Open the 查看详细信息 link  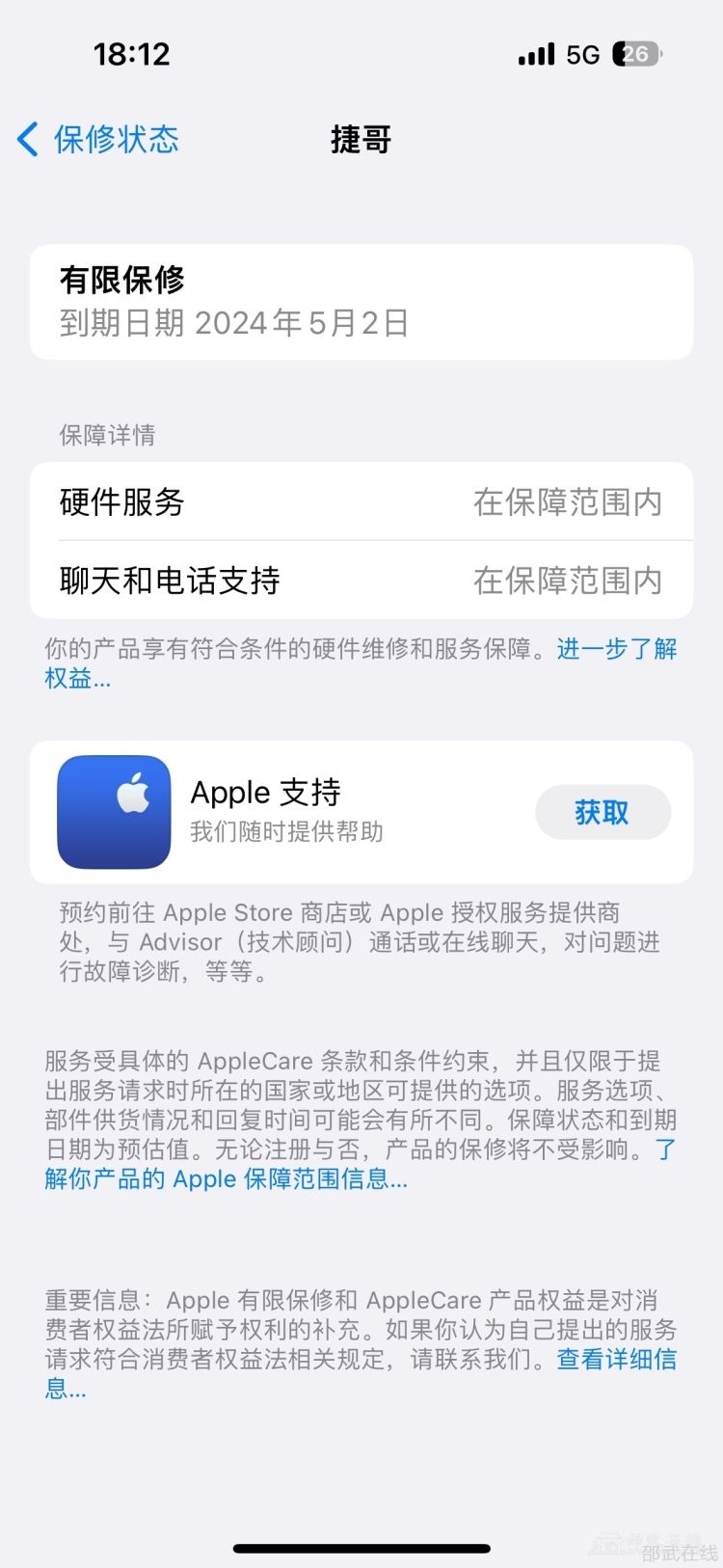616,1360
